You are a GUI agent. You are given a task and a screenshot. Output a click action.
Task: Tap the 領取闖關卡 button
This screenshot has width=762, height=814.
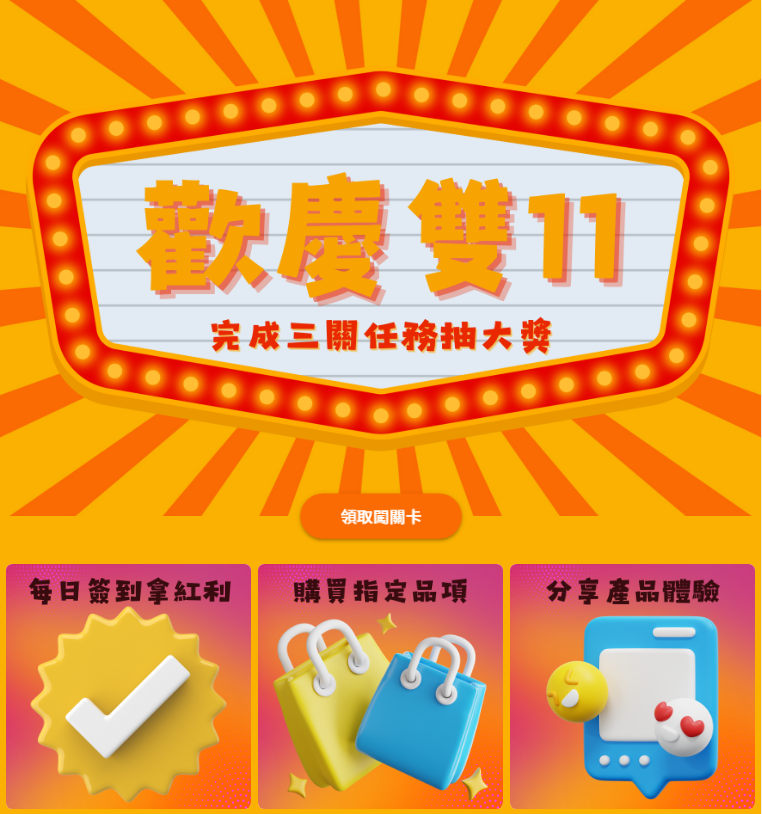tap(380, 517)
